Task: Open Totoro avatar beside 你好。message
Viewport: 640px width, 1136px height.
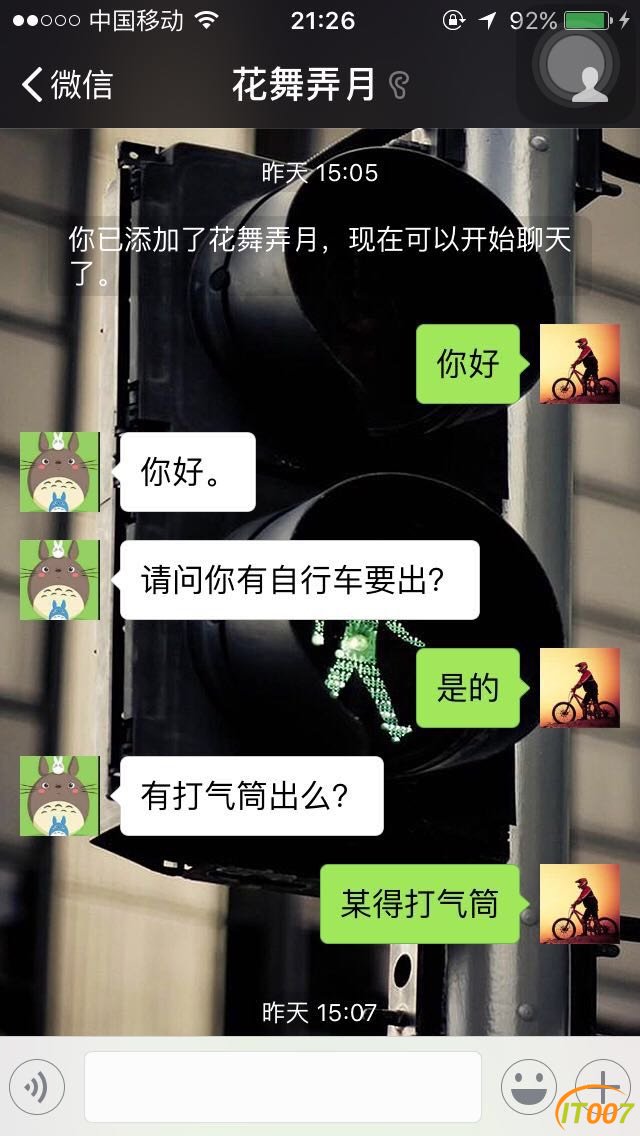Action: (x=60, y=472)
